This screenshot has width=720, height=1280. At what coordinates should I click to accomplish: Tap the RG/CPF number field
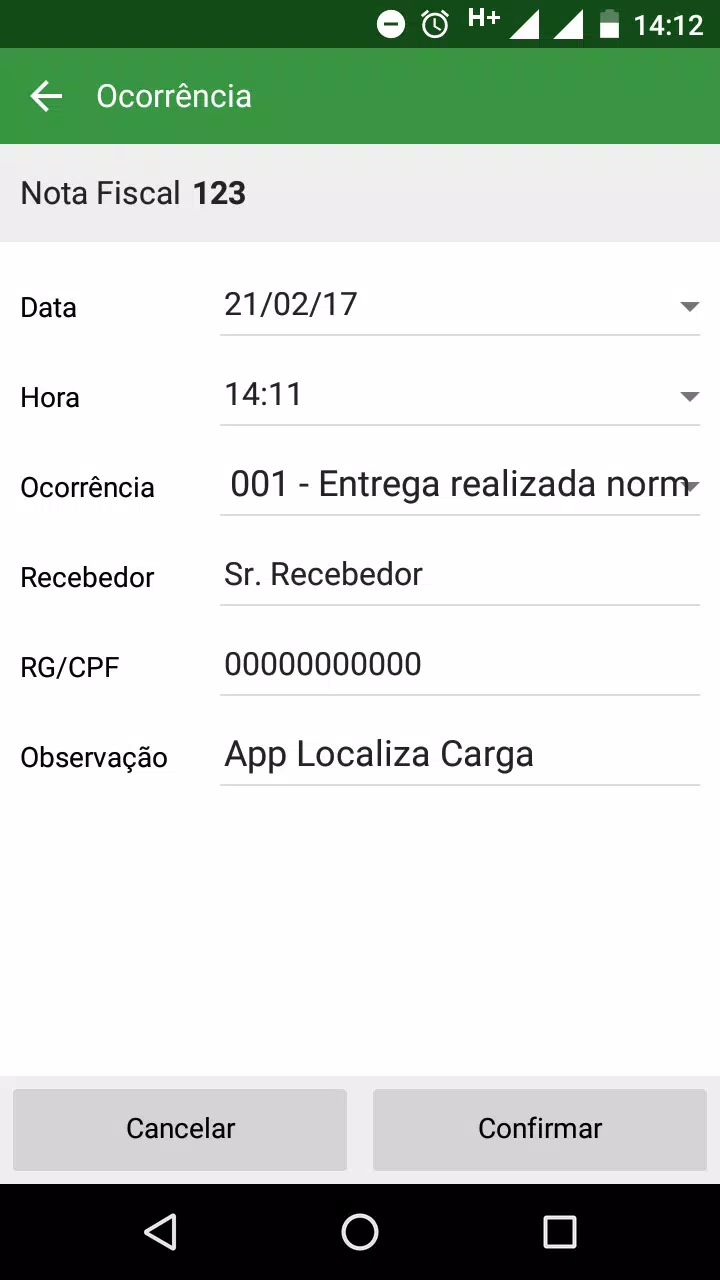(x=460, y=665)
